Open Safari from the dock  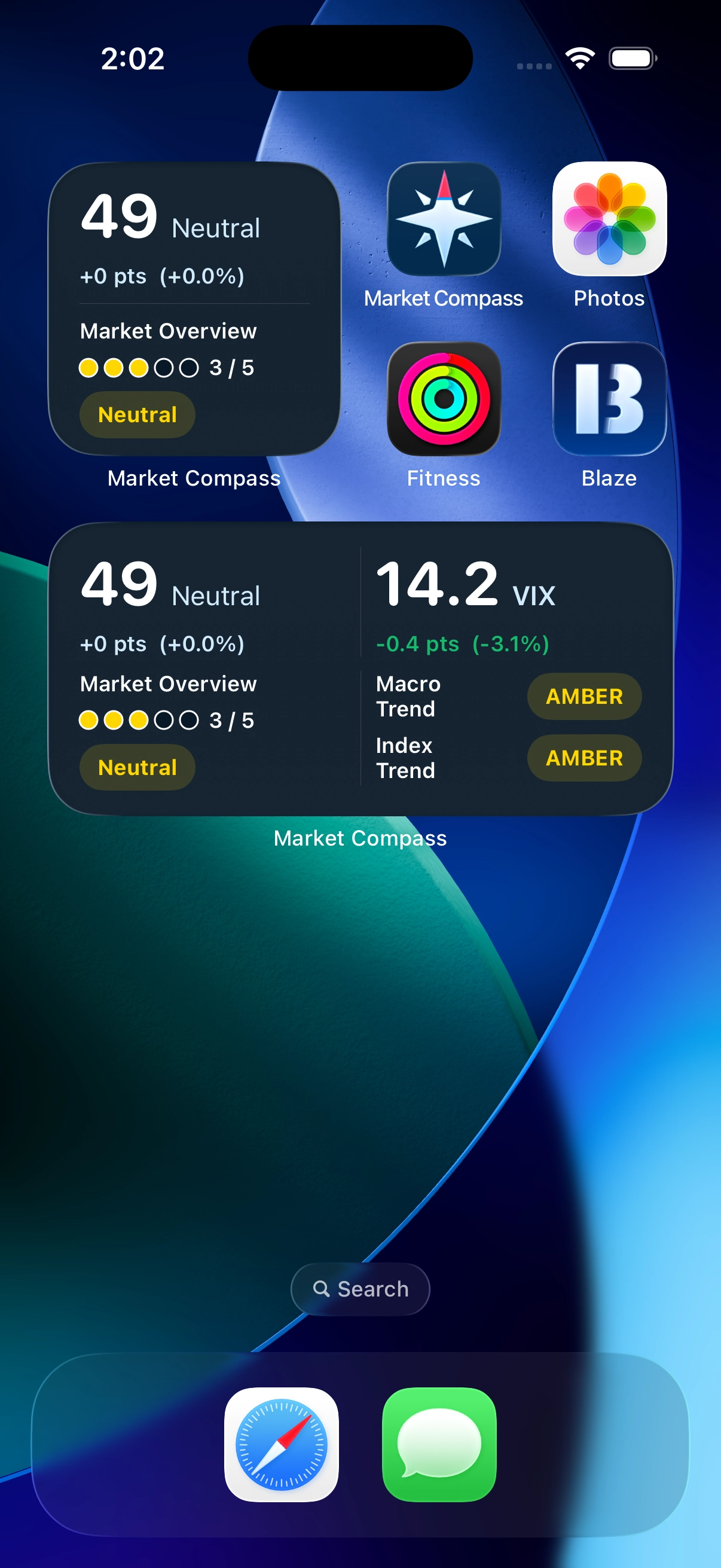click(x=281, y=1444)
